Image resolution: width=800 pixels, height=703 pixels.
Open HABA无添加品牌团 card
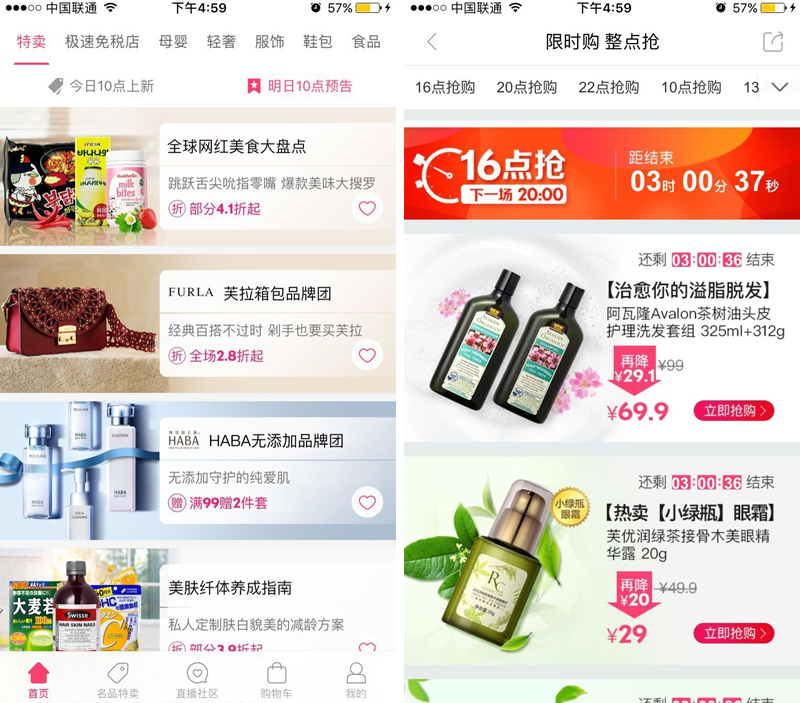pos(277,441)
